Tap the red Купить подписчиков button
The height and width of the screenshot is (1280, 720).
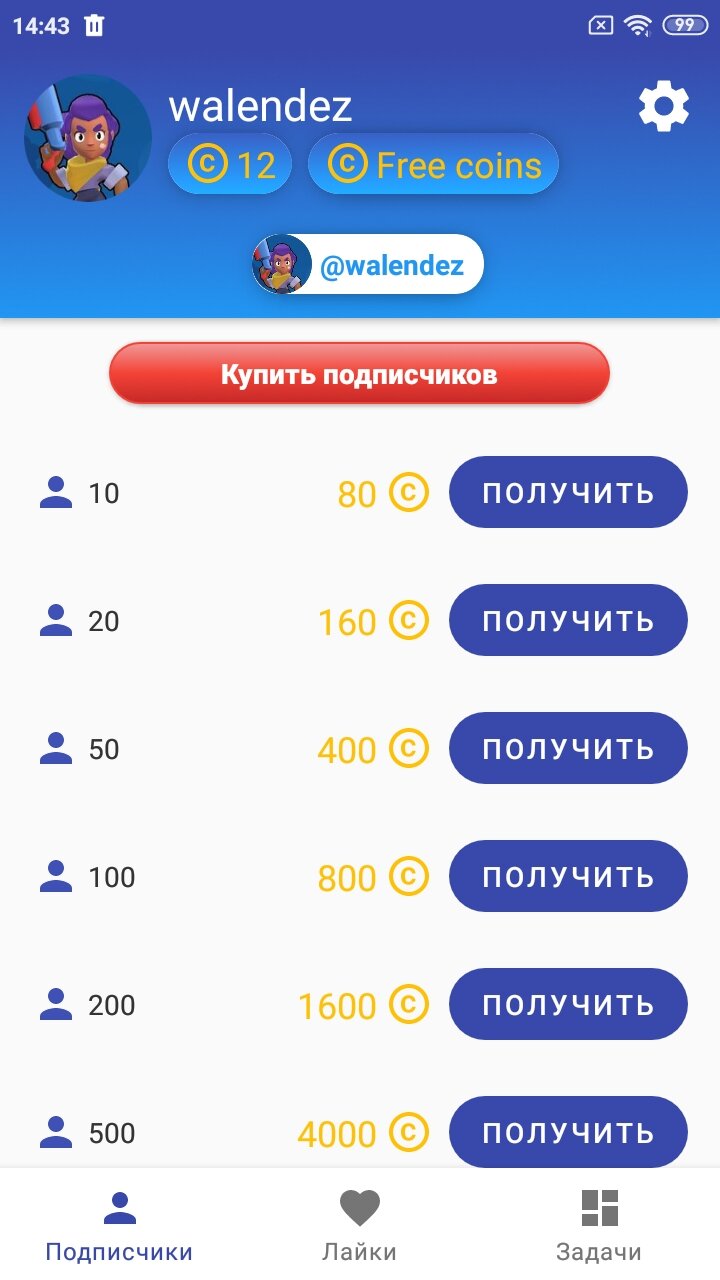pyautogui.click(x=359, y=374)
